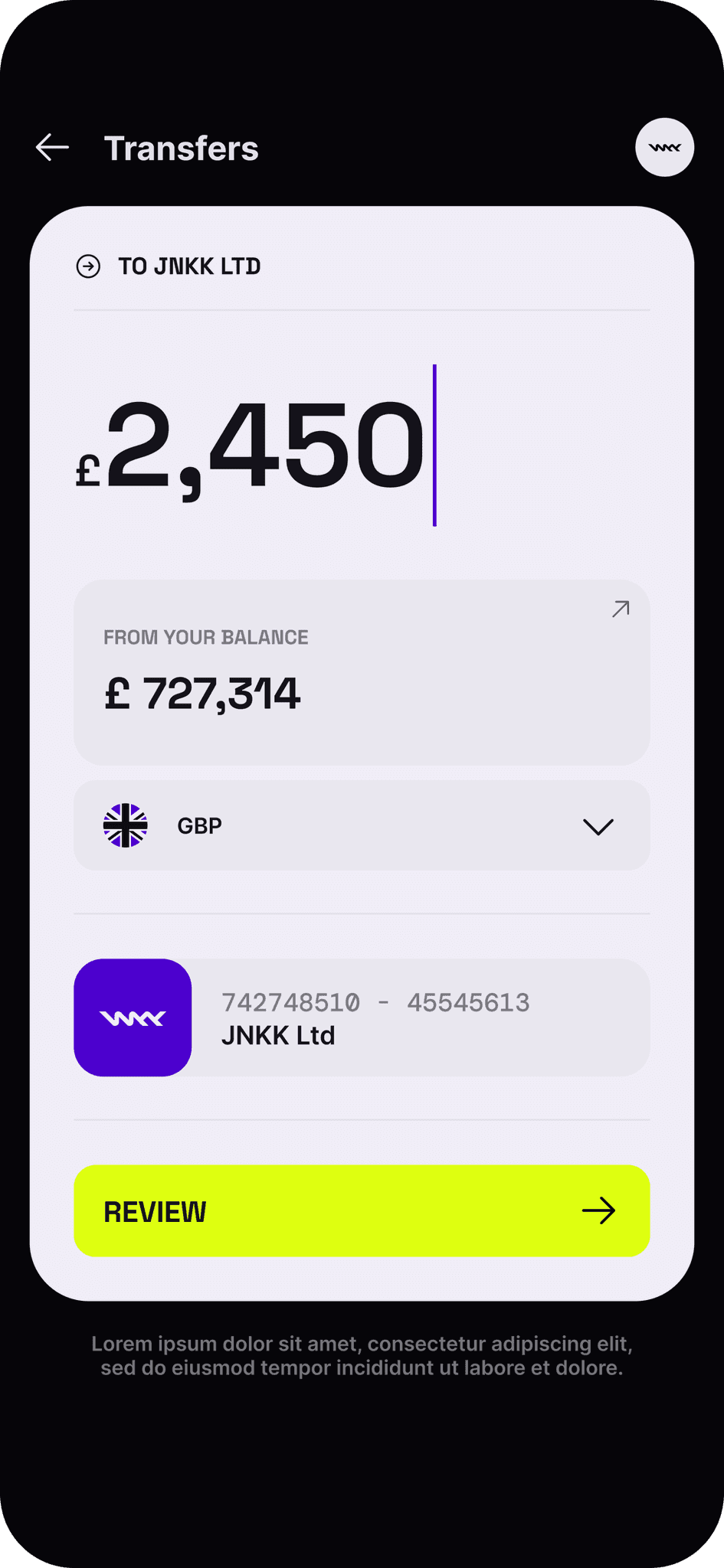Select the TO JNKK LTD header label

189,266
